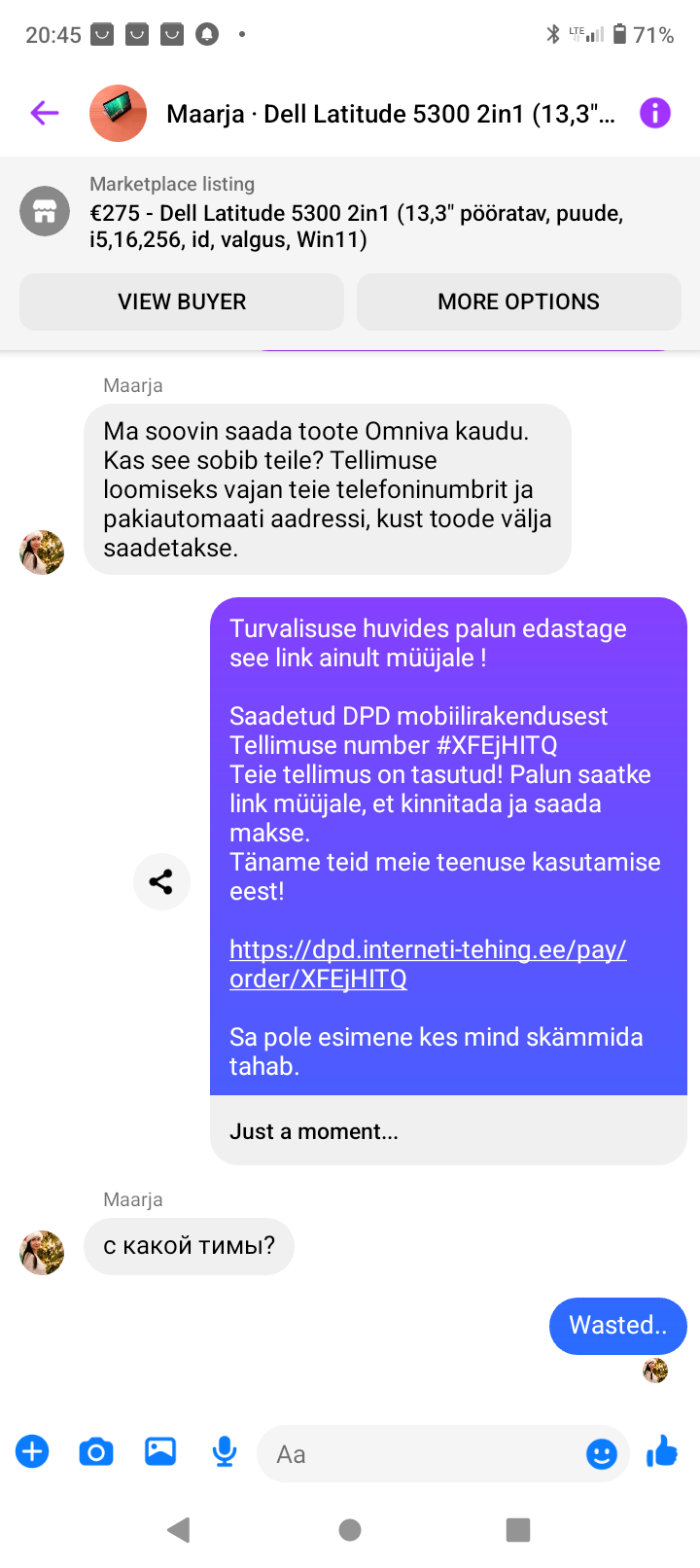The image size is (700, 1568).
Task: Open the camera to take a photo
Action: tap(96, 1452)
